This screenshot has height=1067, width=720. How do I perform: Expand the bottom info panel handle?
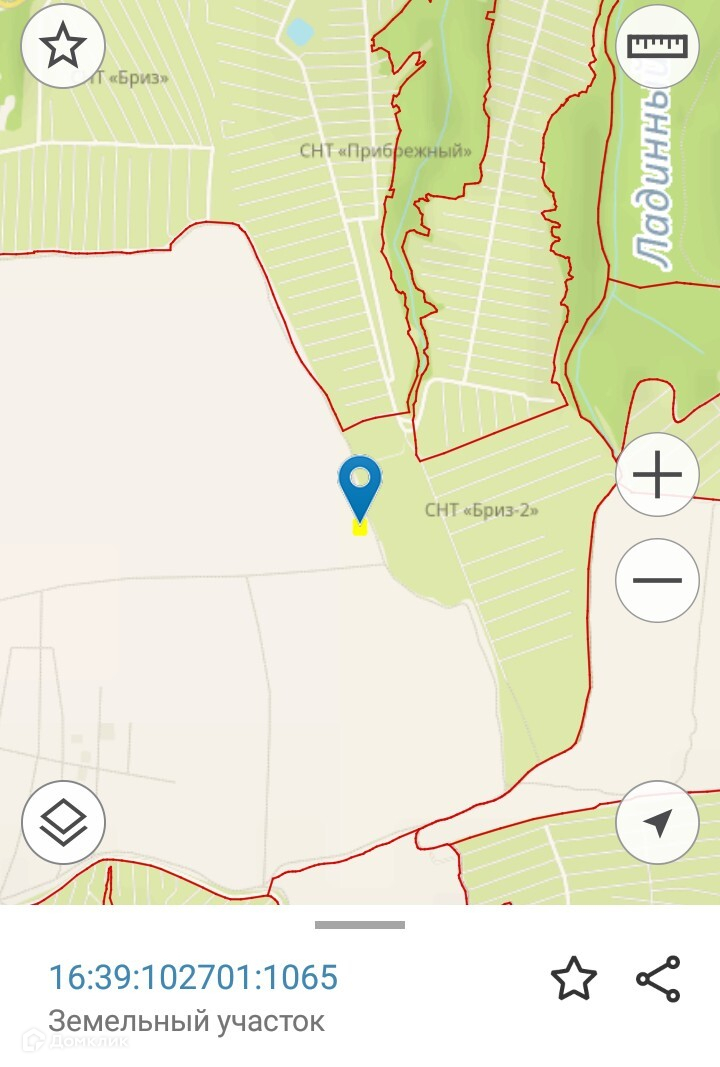[x=360, y=925]
